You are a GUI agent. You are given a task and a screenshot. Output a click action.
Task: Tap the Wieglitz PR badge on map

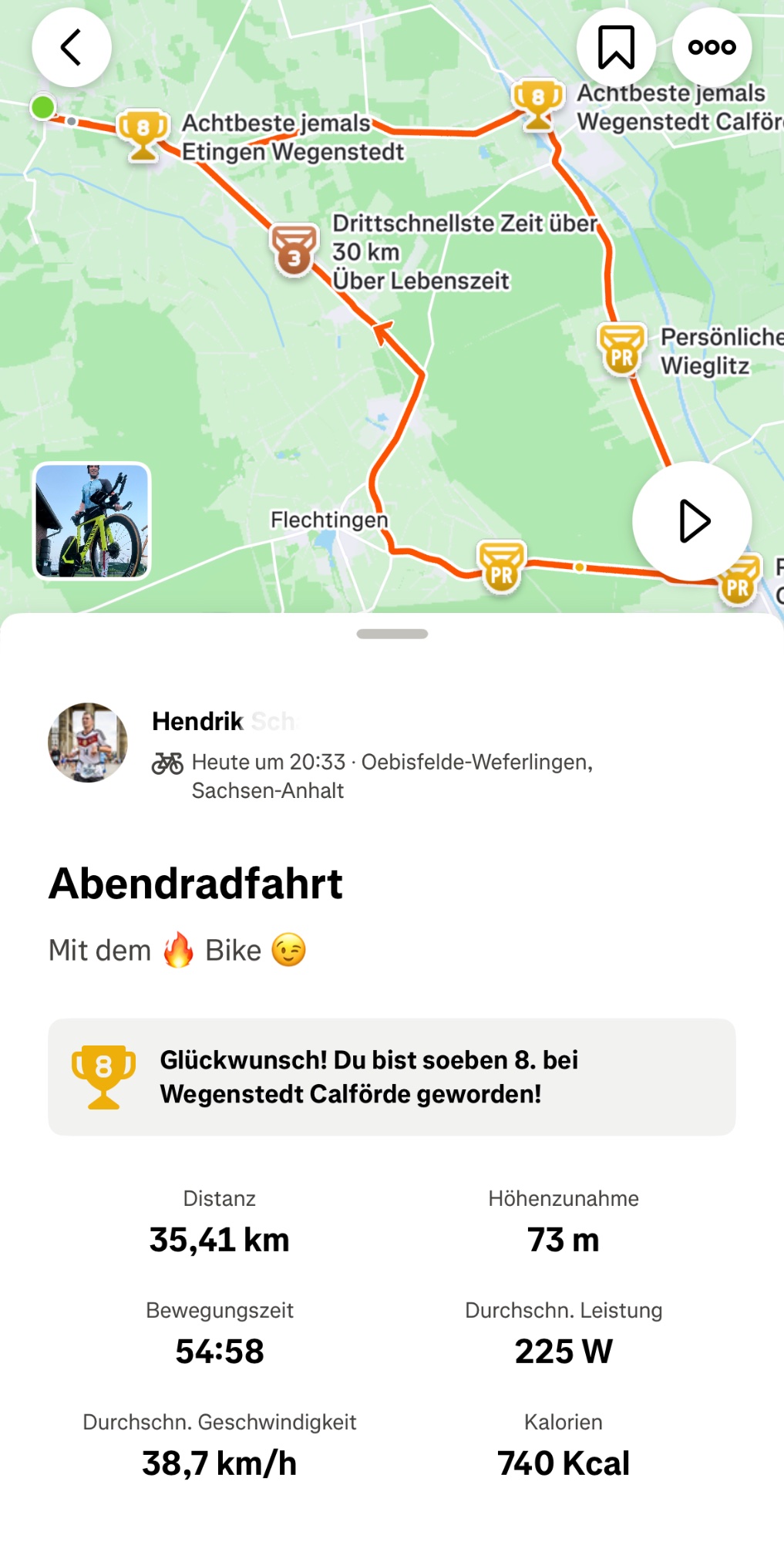621,348
